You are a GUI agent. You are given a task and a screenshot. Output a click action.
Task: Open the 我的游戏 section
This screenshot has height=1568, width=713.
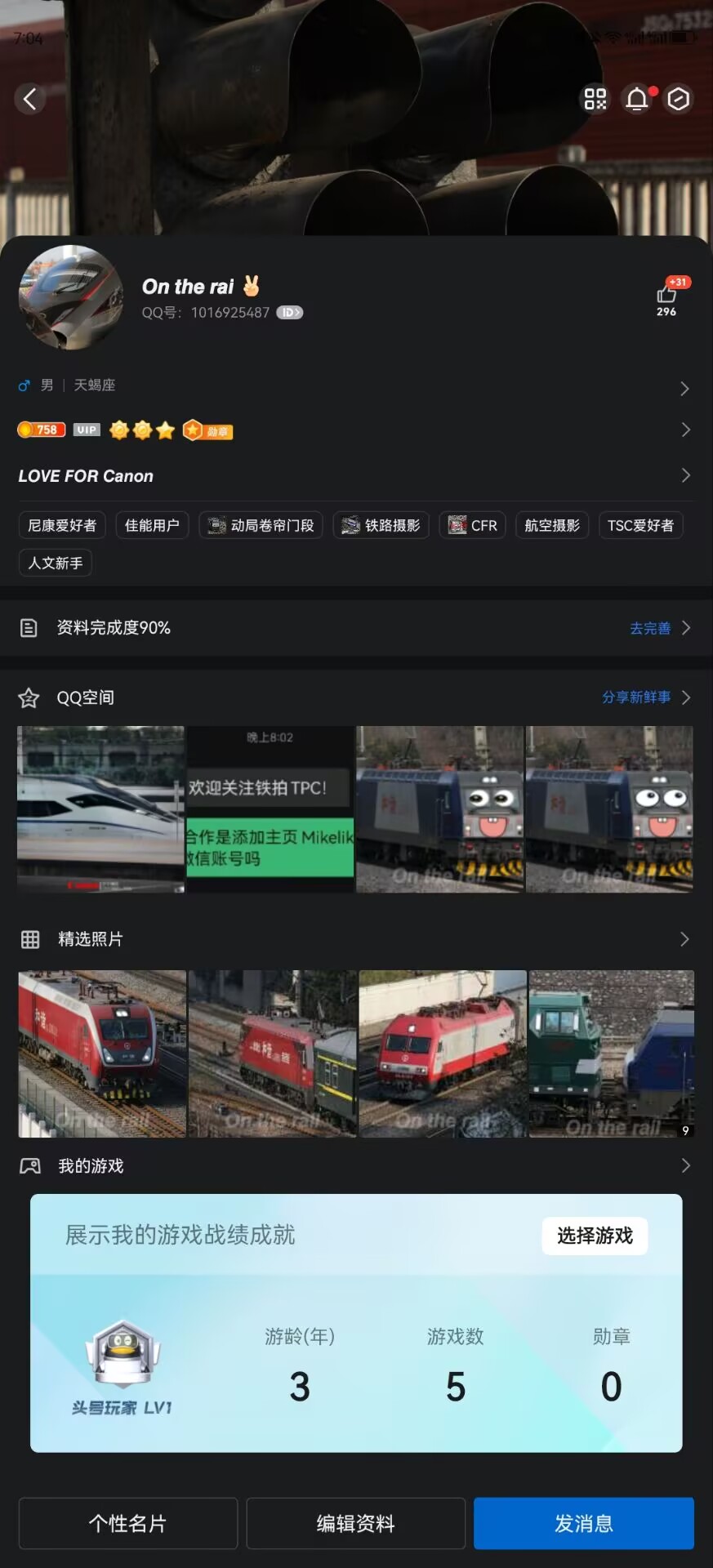[356, 1166]
